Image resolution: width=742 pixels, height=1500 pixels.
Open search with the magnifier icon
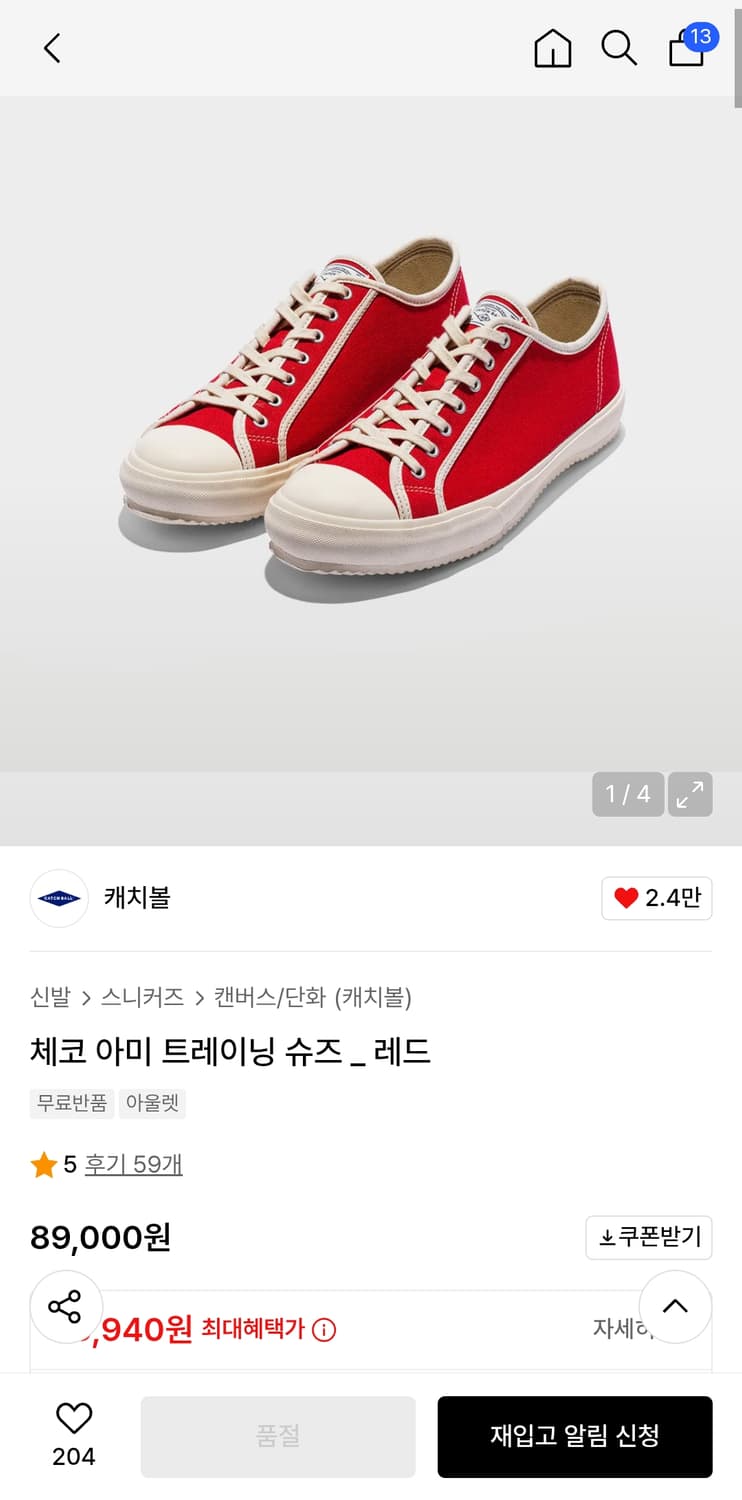click(619, 47)
